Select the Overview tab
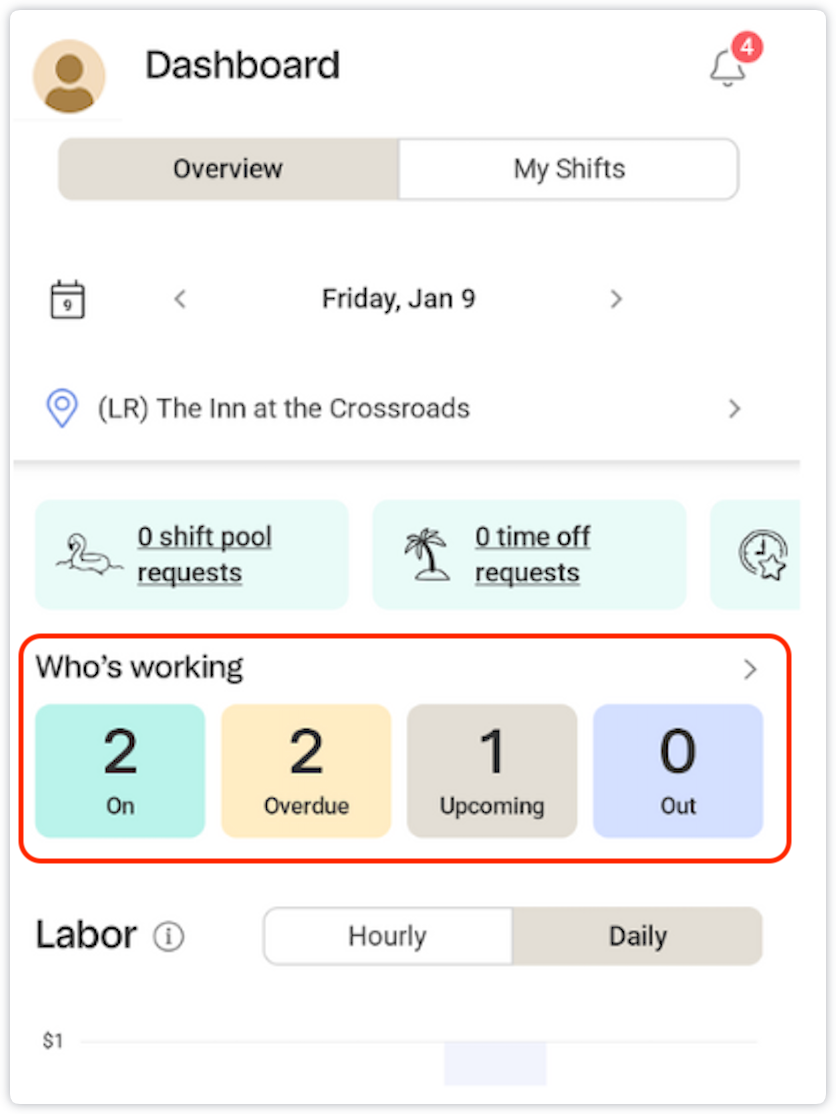 point(228,169)
